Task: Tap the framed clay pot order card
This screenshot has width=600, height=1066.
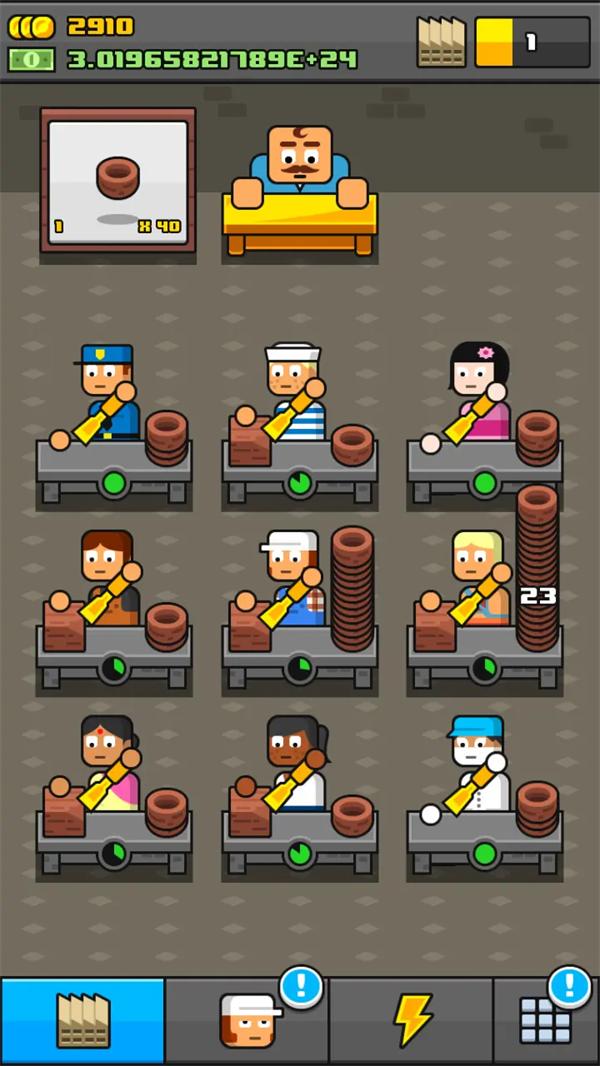Action: (x=118, y=180)
